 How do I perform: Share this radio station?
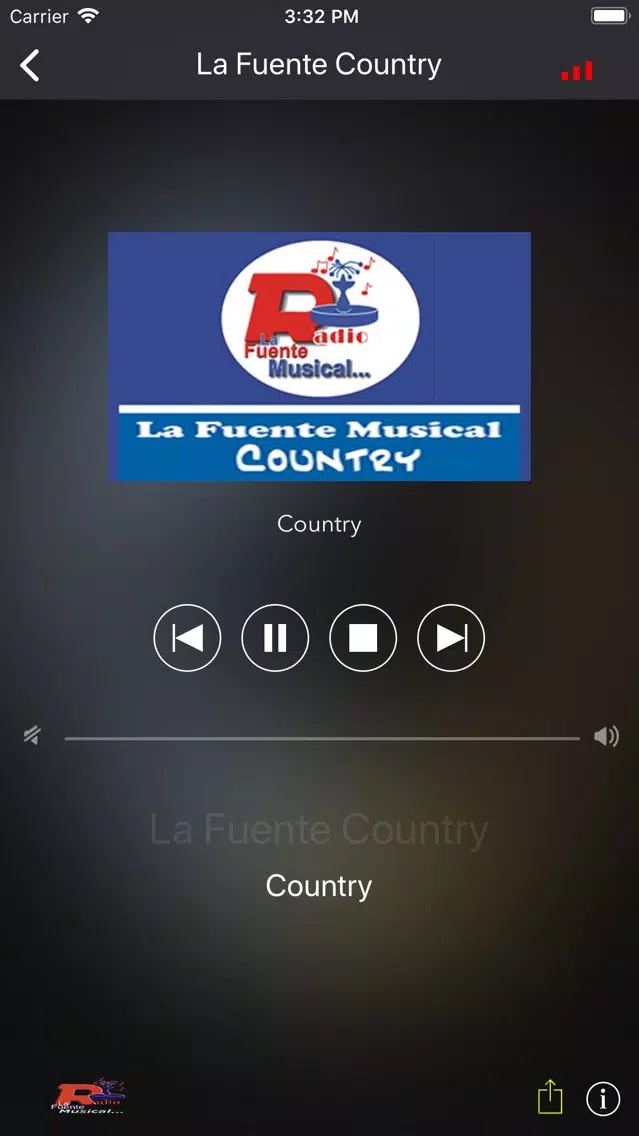coord(551,1096)
